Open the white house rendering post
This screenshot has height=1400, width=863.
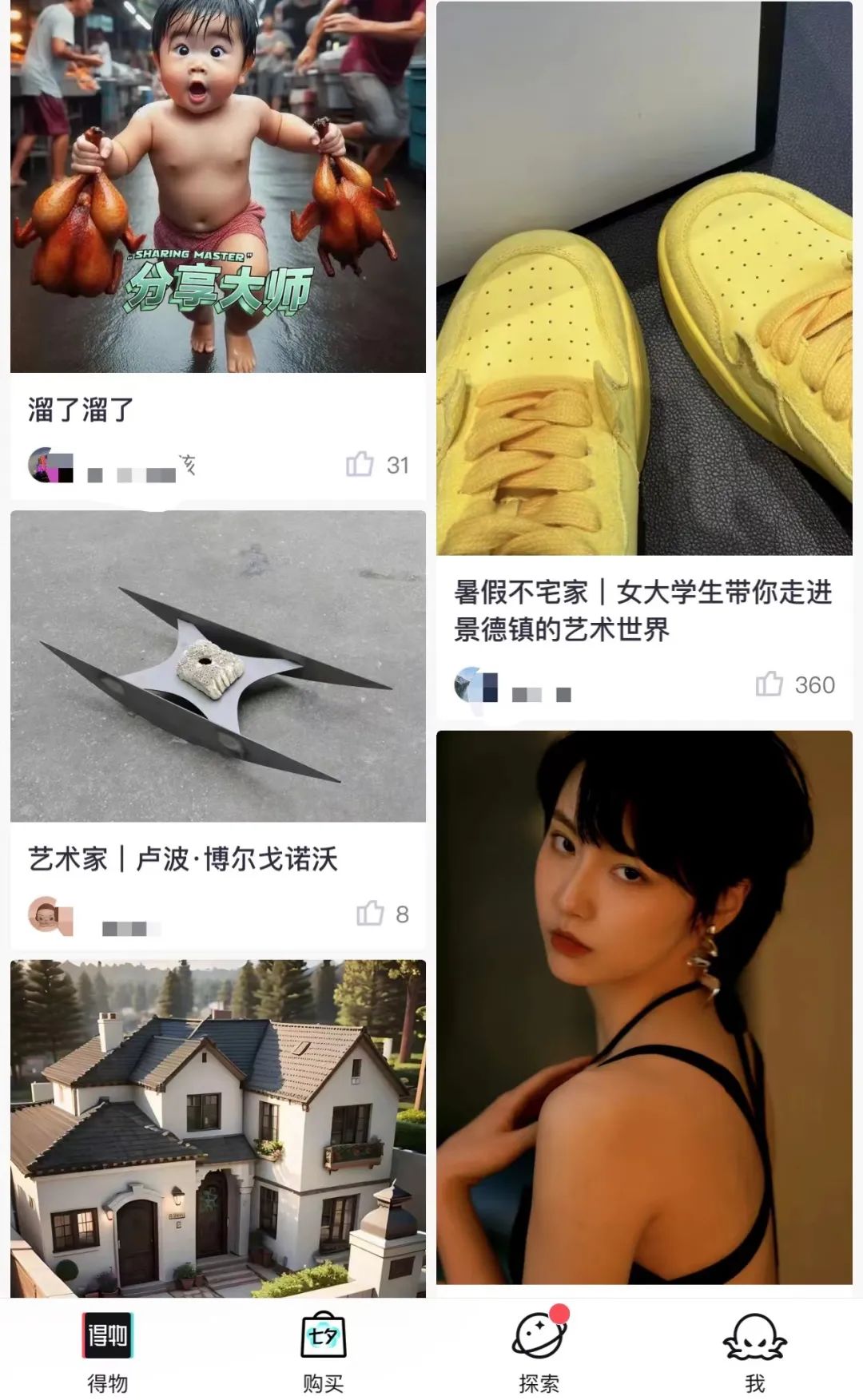pyautogui.click(x=218, y=1128)
